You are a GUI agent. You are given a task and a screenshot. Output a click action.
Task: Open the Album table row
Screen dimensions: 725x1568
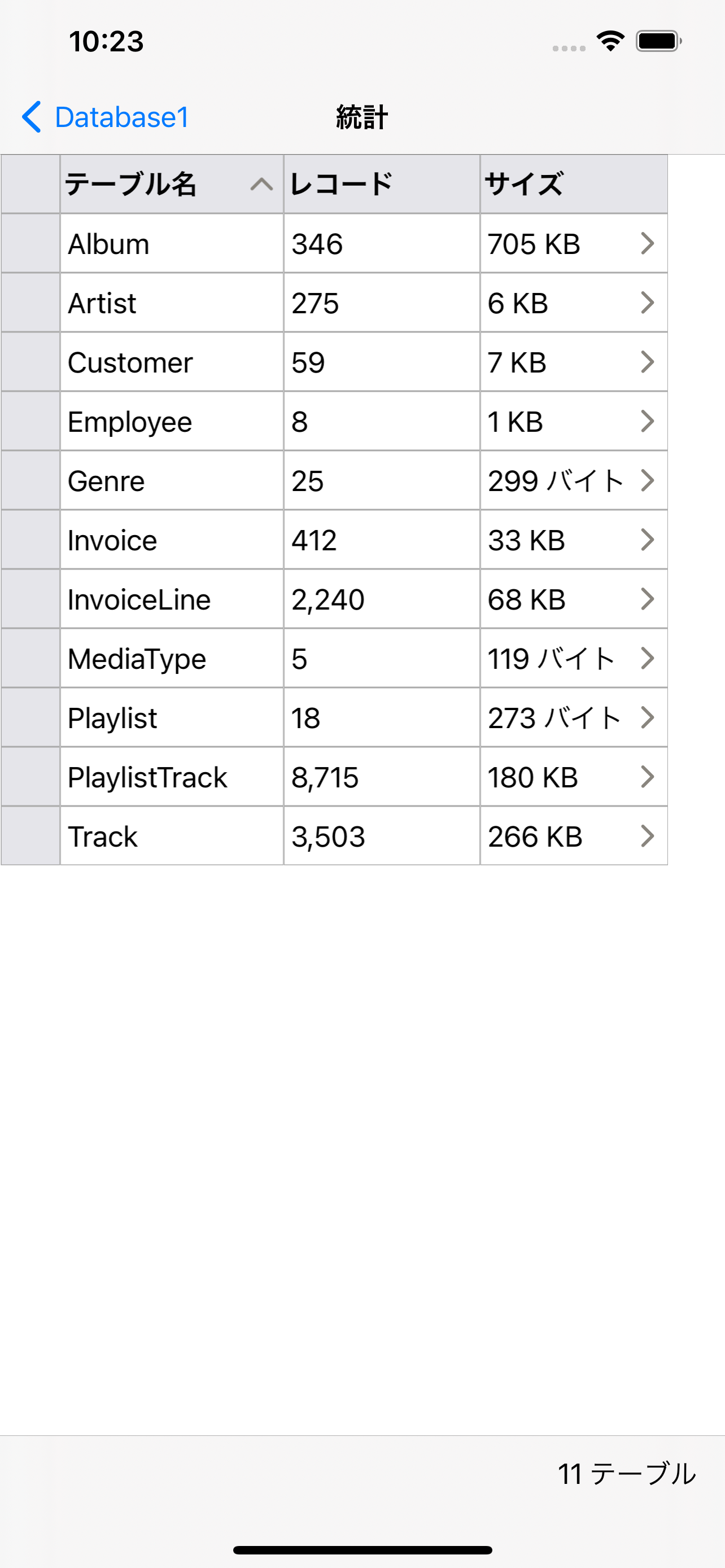[x=334, y=243]
